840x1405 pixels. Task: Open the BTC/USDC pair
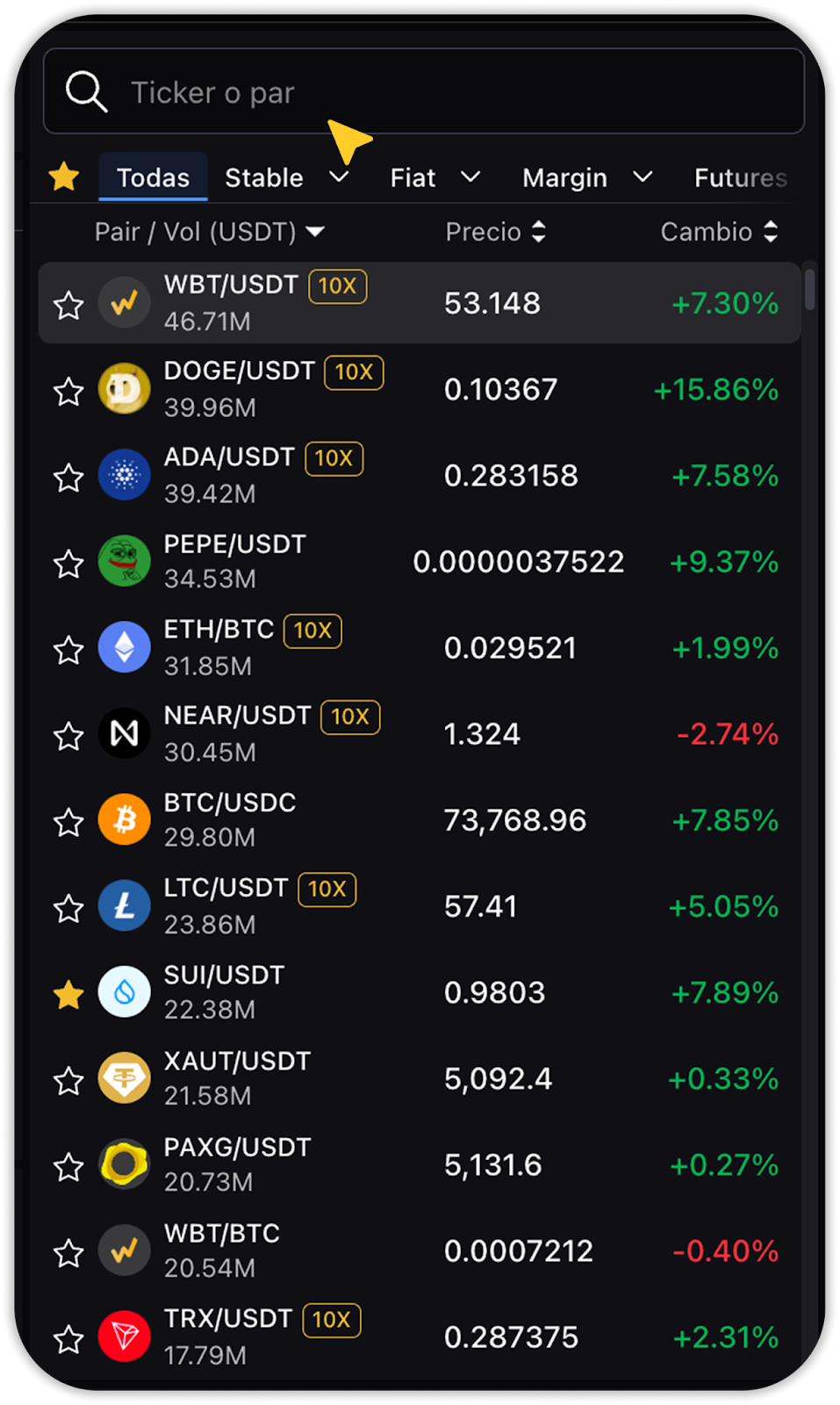pos(420,819)
